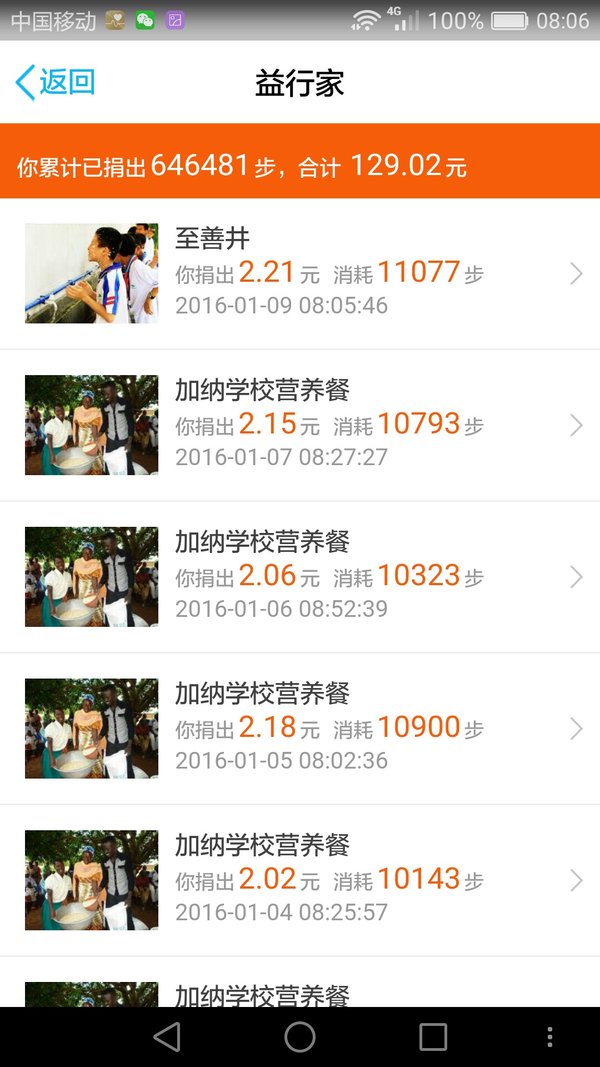Tap the system home button
Screen dimensions: 600x1067
tap(300, 1037)
